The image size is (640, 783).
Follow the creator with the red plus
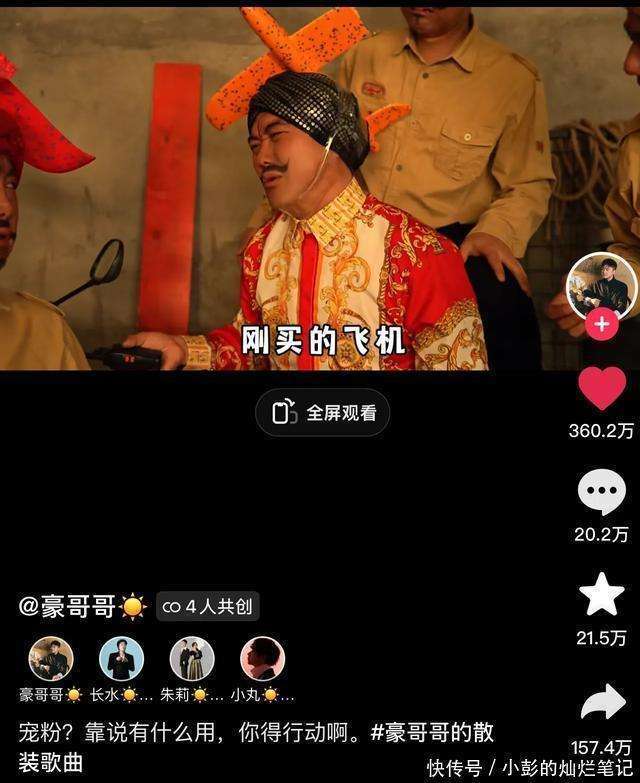tap(601, 326)
